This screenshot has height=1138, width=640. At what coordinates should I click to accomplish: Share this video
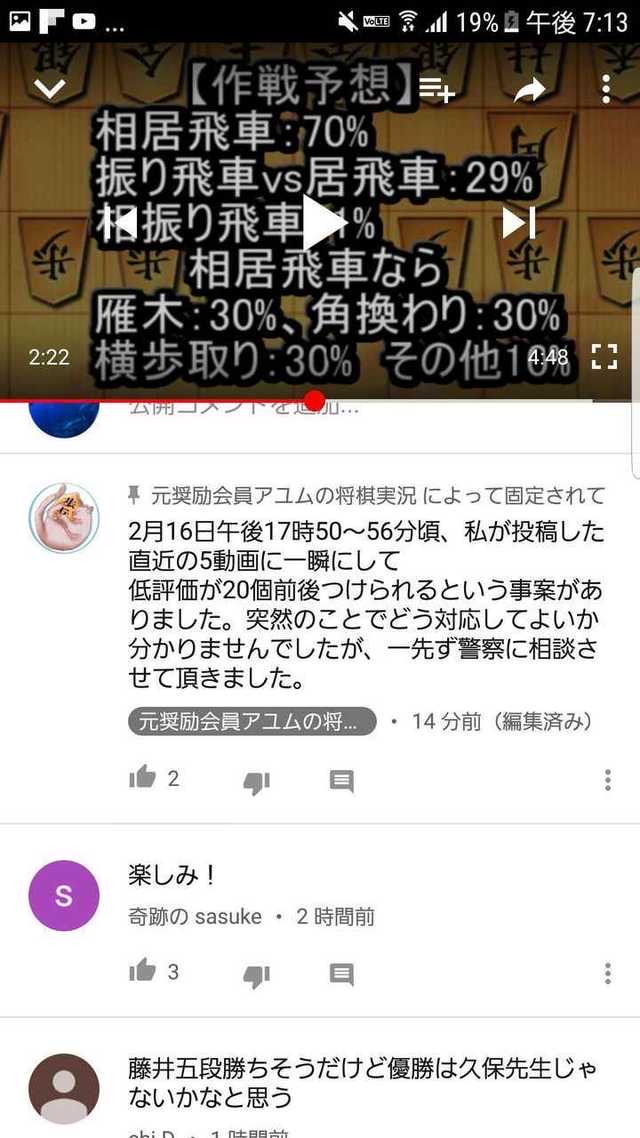(x=530, y=90)
